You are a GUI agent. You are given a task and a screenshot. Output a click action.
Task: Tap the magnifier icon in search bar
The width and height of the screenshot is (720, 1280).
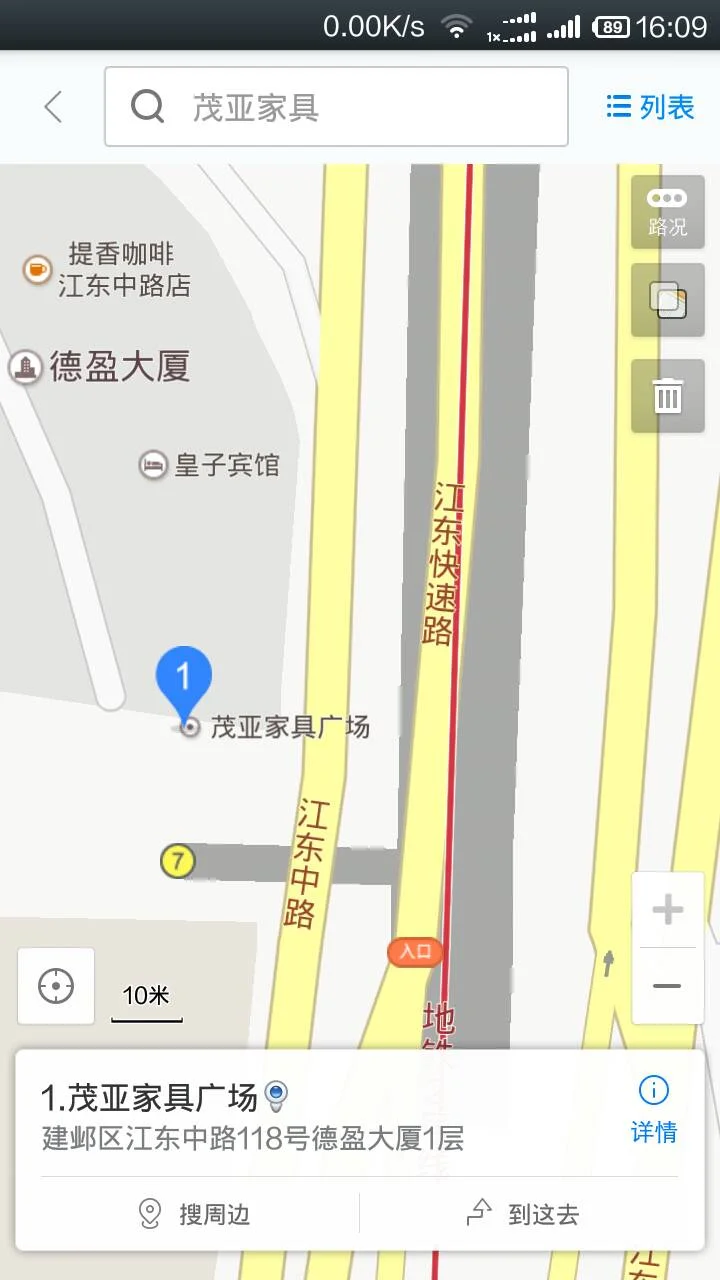pos(146,106)
